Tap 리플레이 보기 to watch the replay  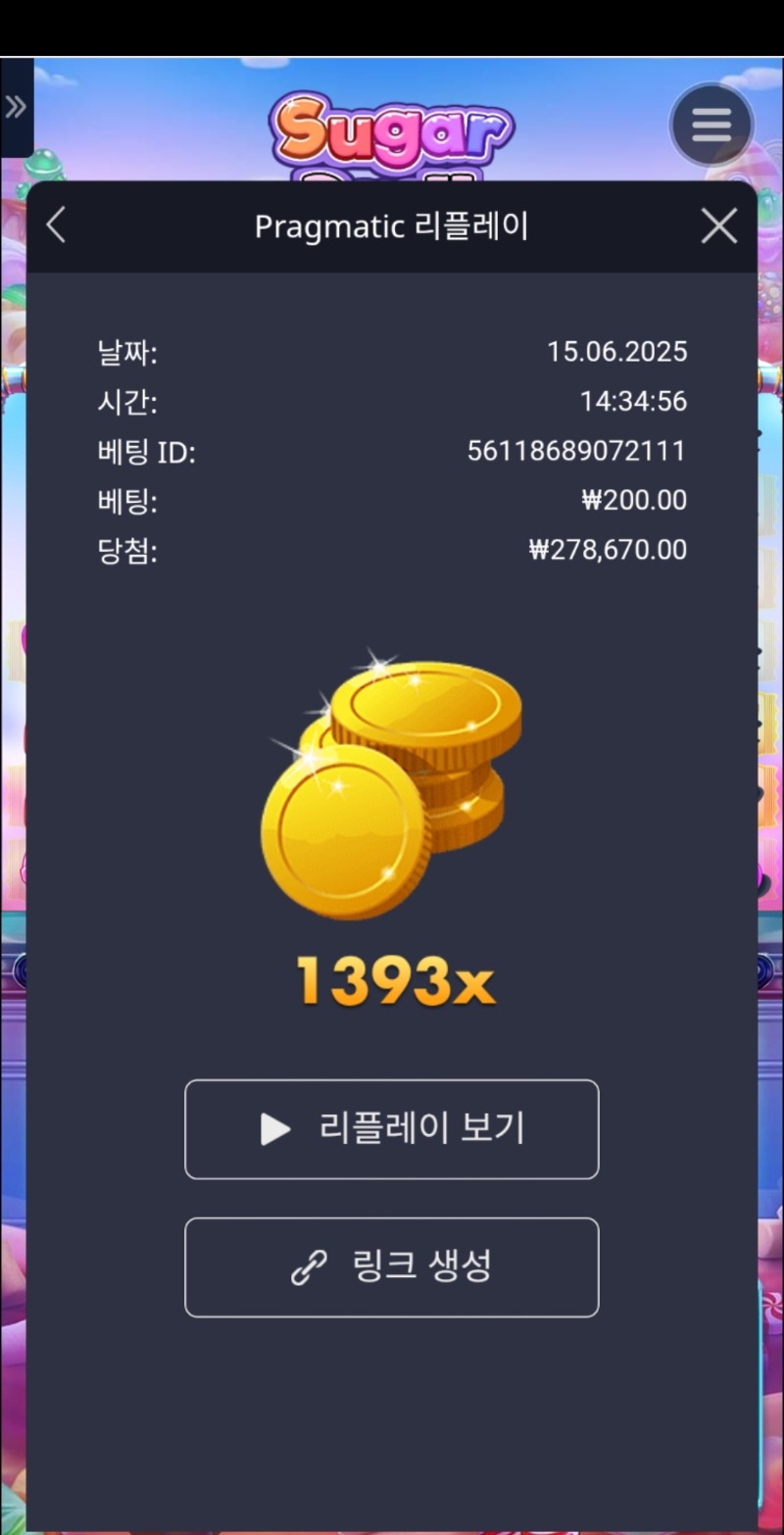pos(391,1129)
